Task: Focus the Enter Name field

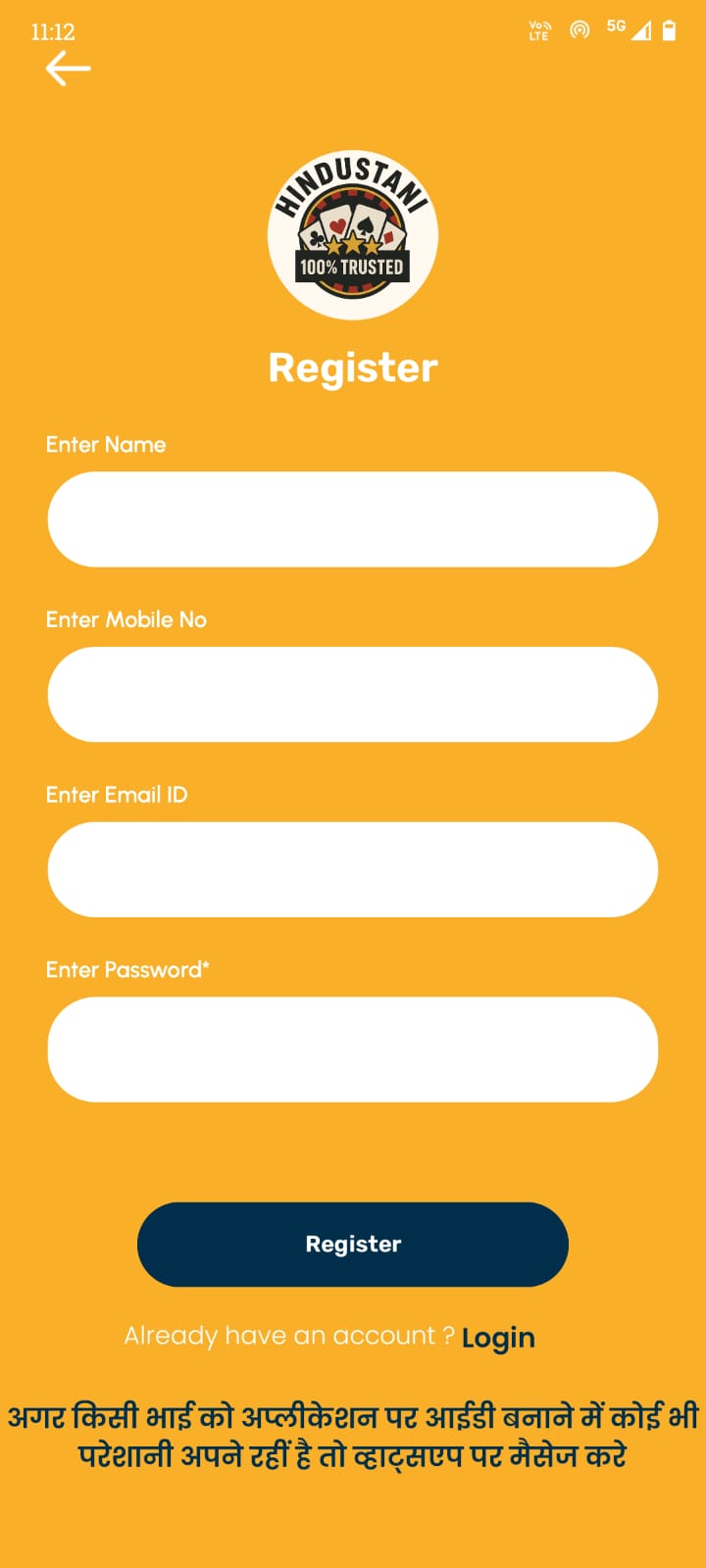Action: pyautogui.click(x=352, y=519)
